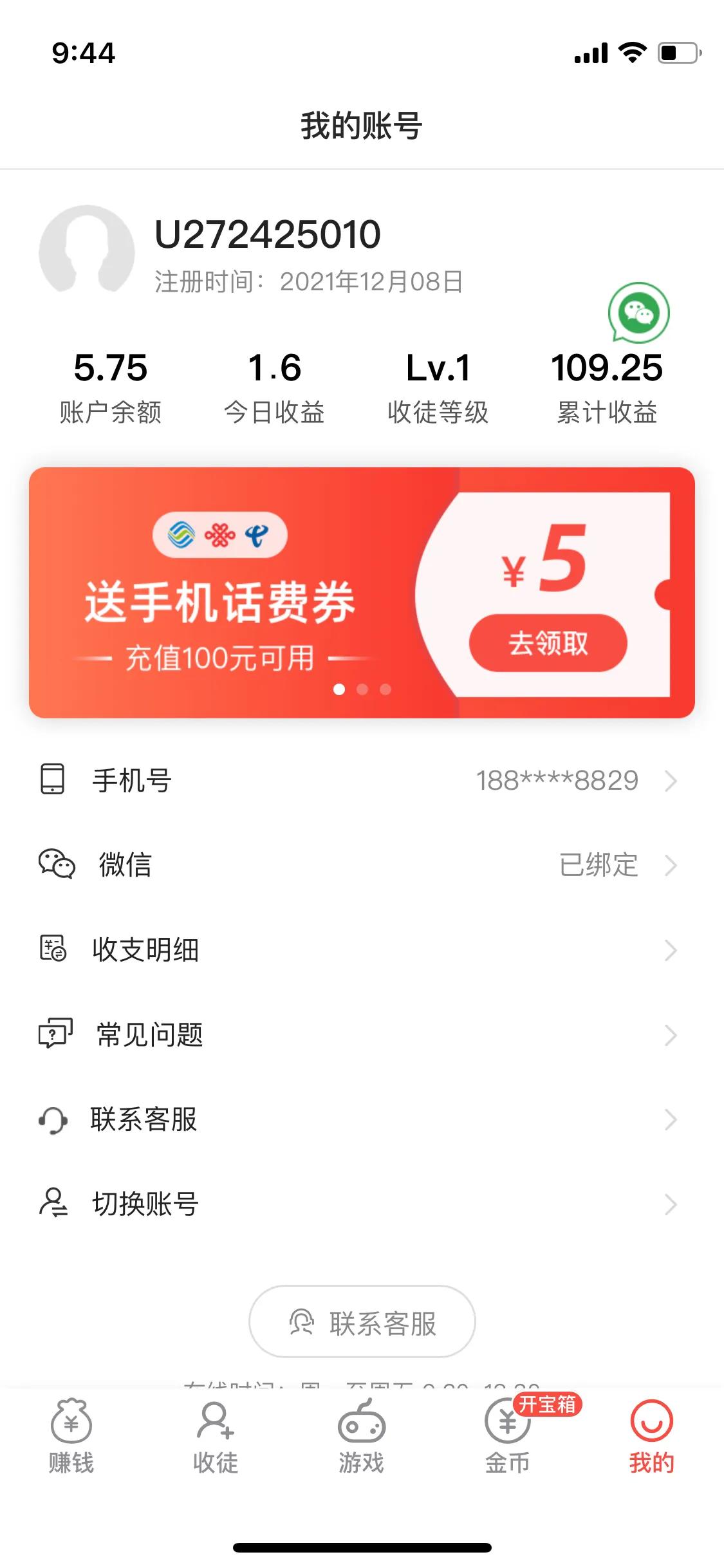Image resolution: width=724 pixels, height=1568 pixels.
Task: Expand 收支明细 via its chevron arrow
Action: coord(671,950)
